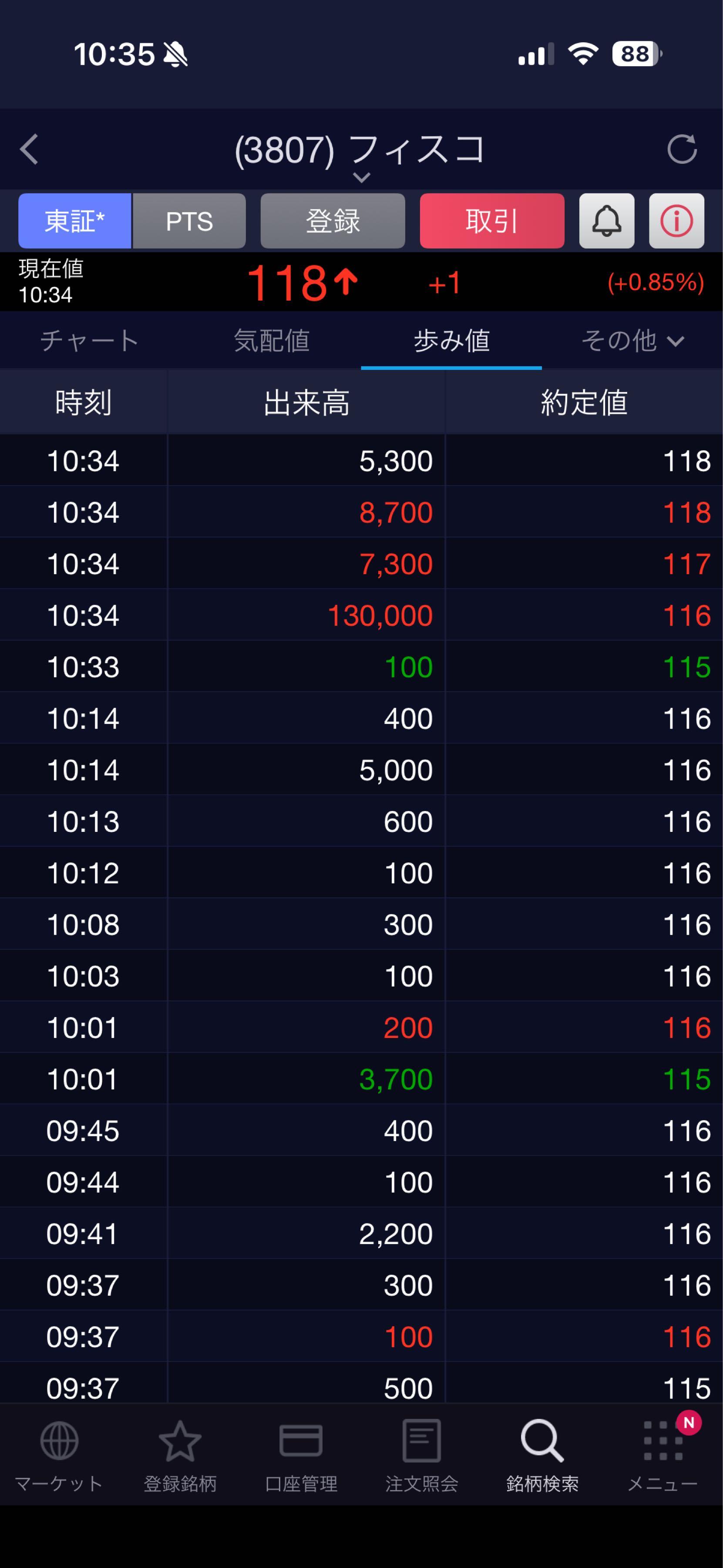Open the メニュー tab
Image resolution: width=723 pixels, height=1568 pixels.
point(663,1455)
